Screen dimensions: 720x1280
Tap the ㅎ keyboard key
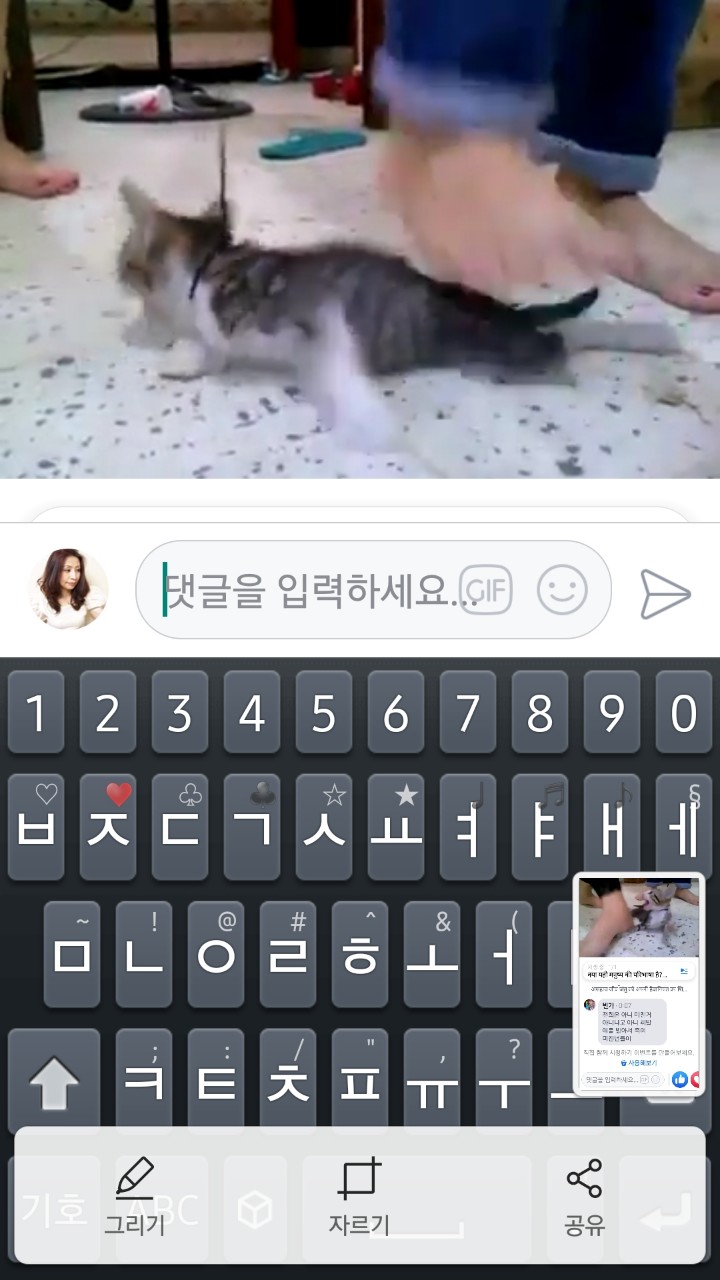[360, 955]
